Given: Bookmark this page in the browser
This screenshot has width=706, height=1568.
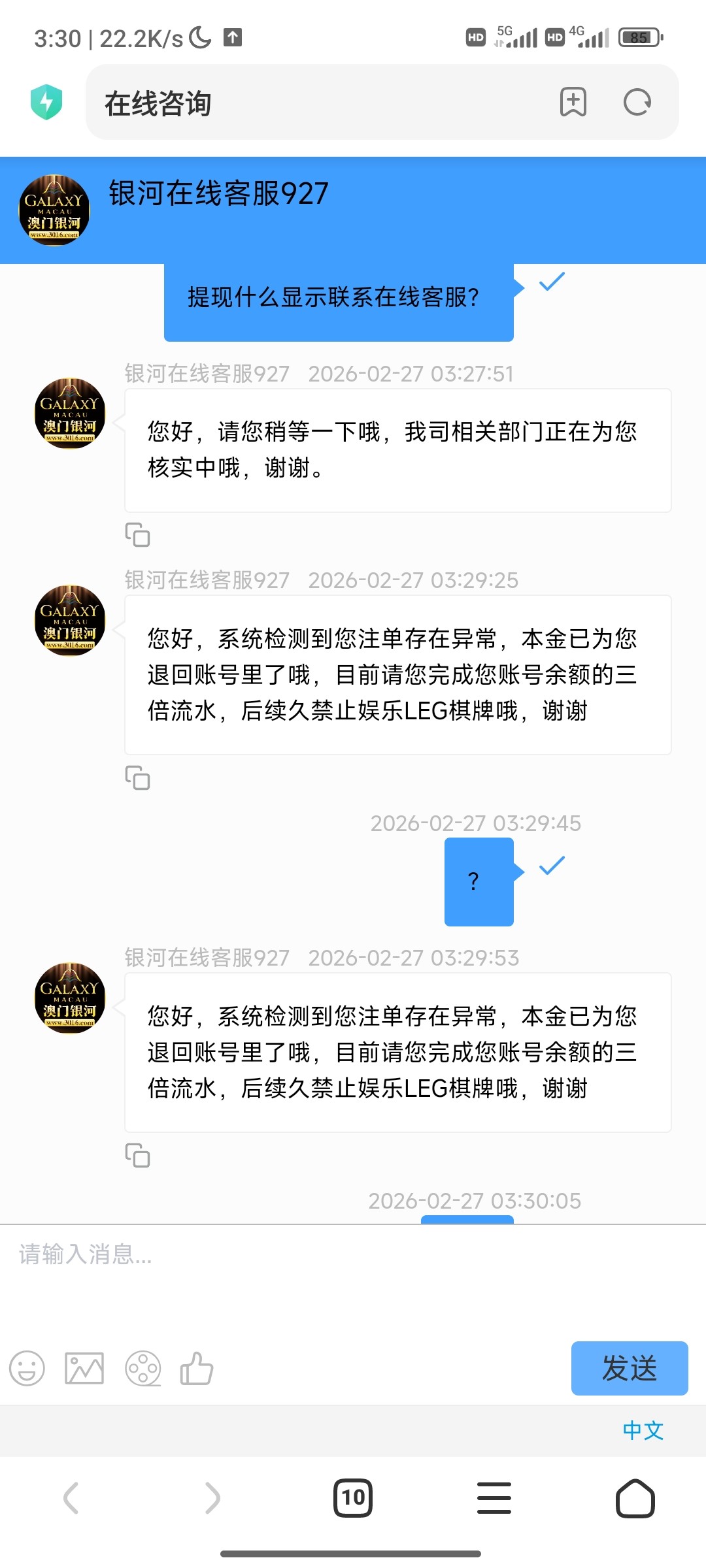Looking at the screenshot, I should [573, 103].
